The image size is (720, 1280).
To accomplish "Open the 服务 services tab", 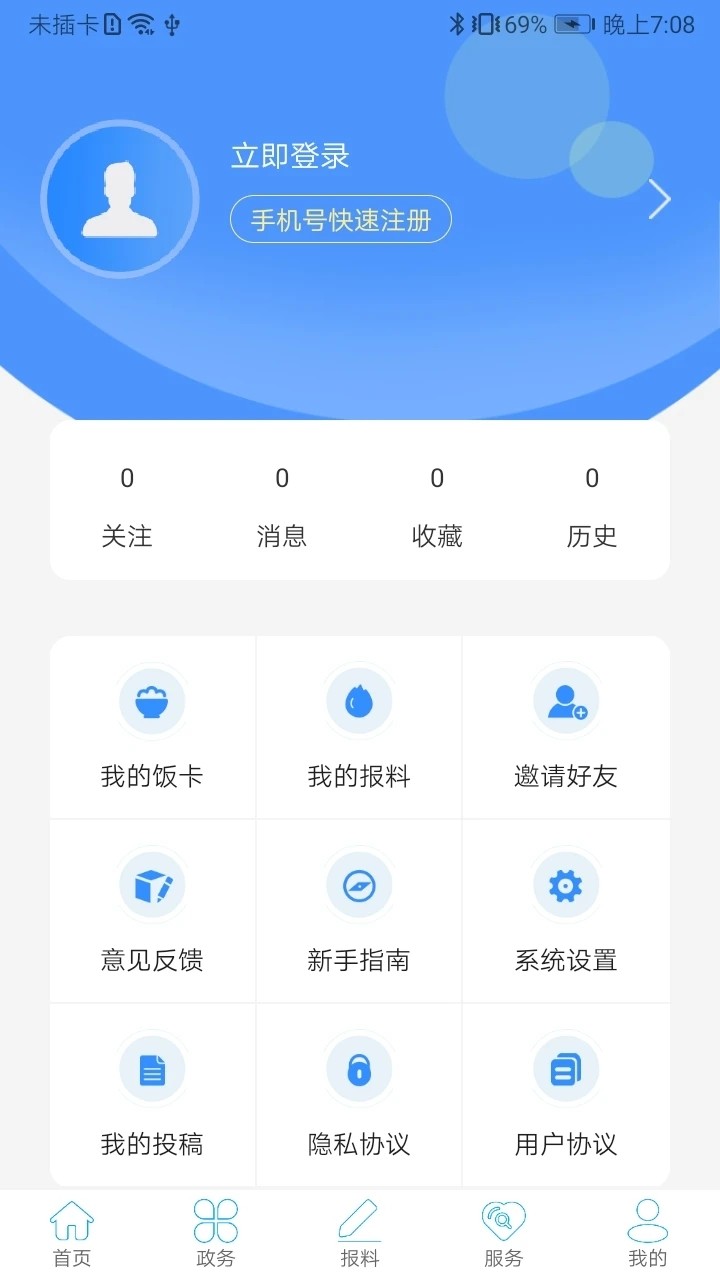I will point(503,1233).
